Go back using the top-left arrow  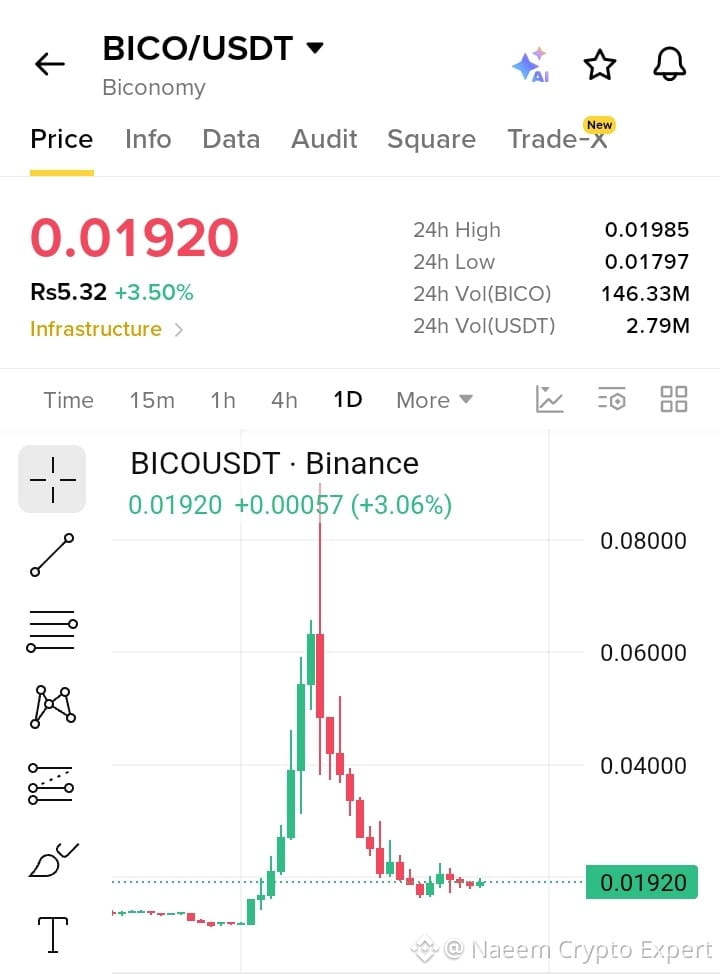(x=50, y=64)
